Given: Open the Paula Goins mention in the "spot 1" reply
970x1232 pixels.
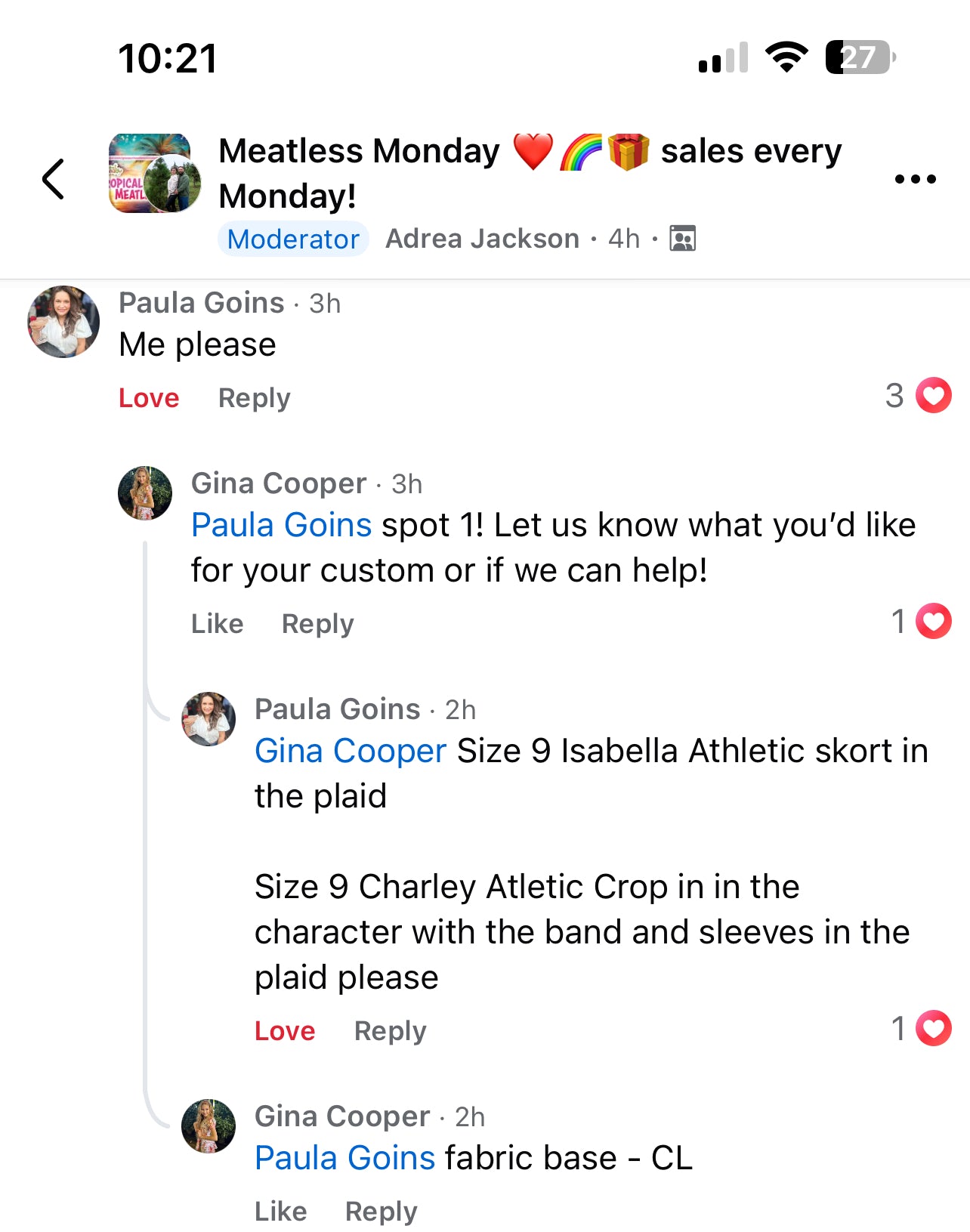Looking at the screenshot, I should click(281, 525).
